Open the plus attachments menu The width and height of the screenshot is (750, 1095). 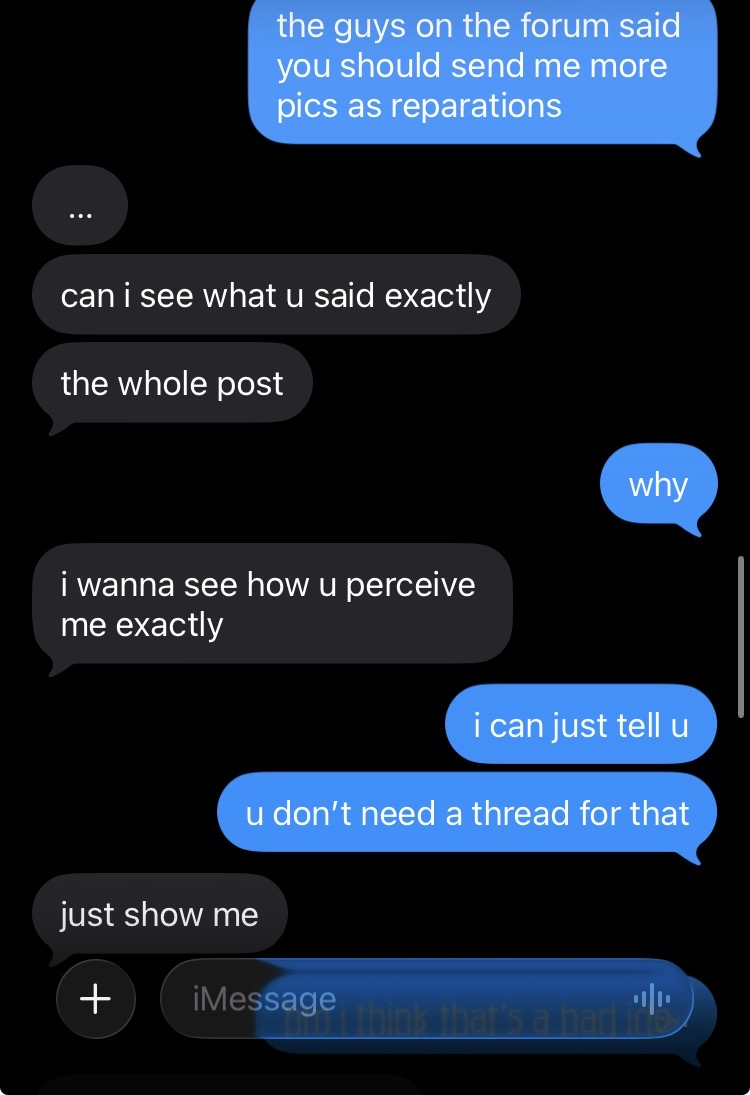tap(95, 998)
